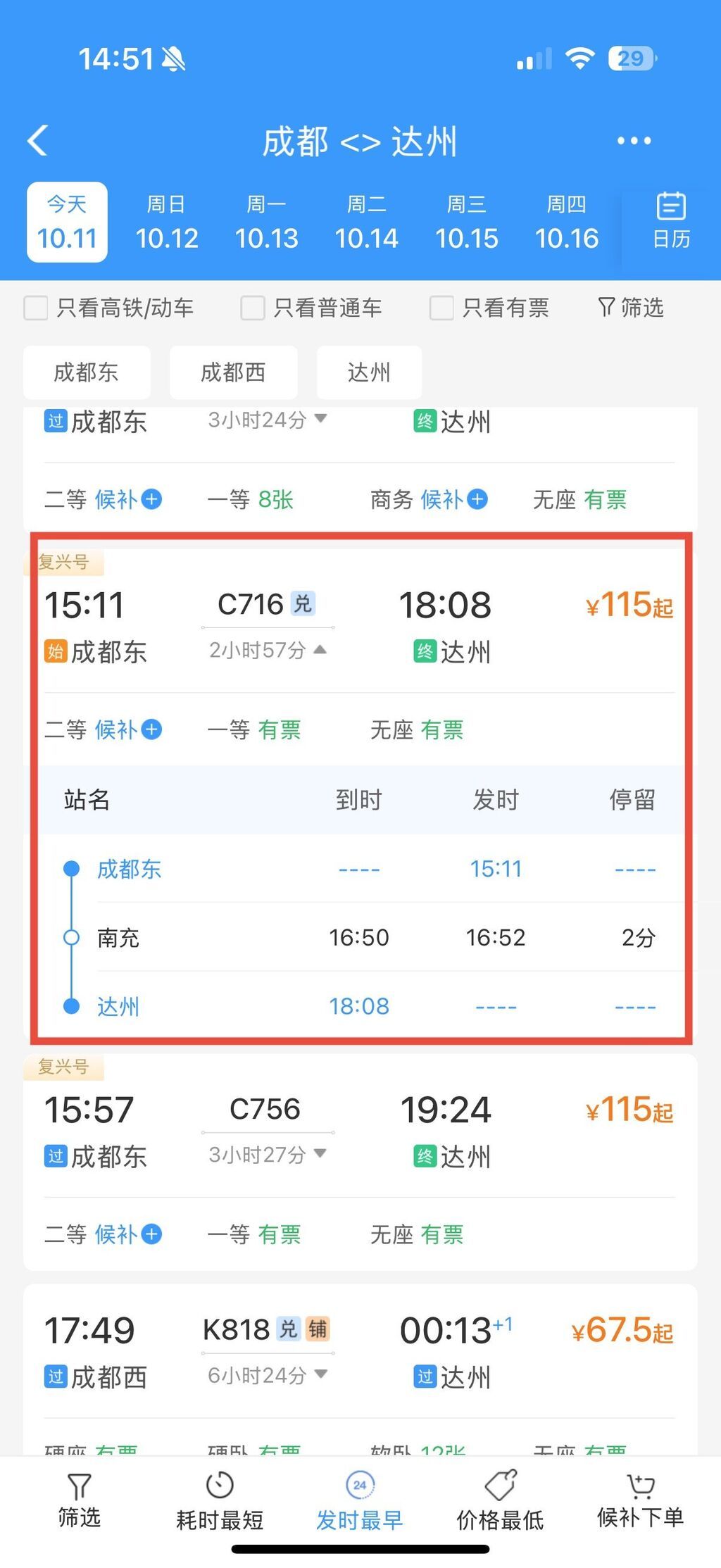This screenshot has width=721, height=1568.
Task: Check the 只看高铁/动车 box
Action: (x=36, y=308)
